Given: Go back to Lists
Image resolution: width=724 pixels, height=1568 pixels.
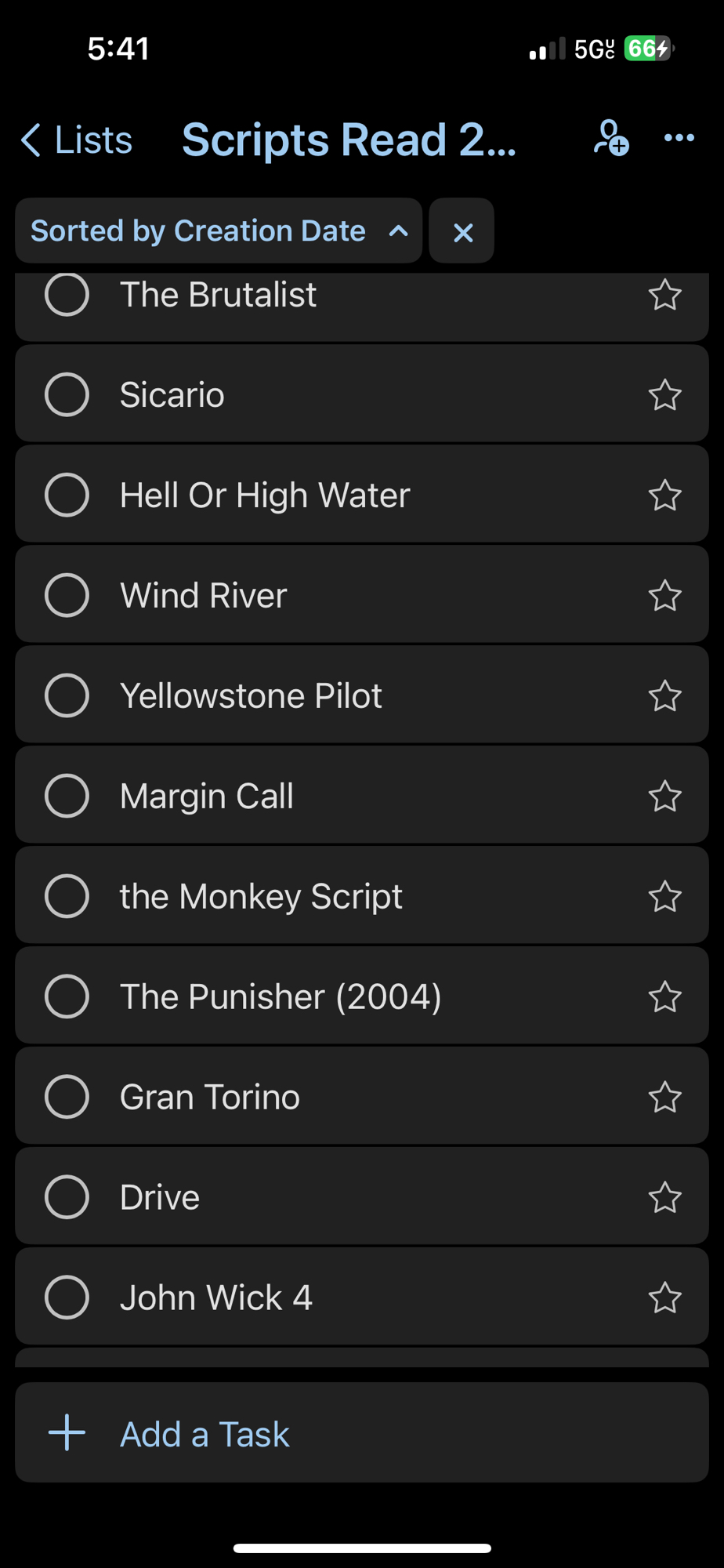Looking at the screenshot, I should [x=77, y=140].
